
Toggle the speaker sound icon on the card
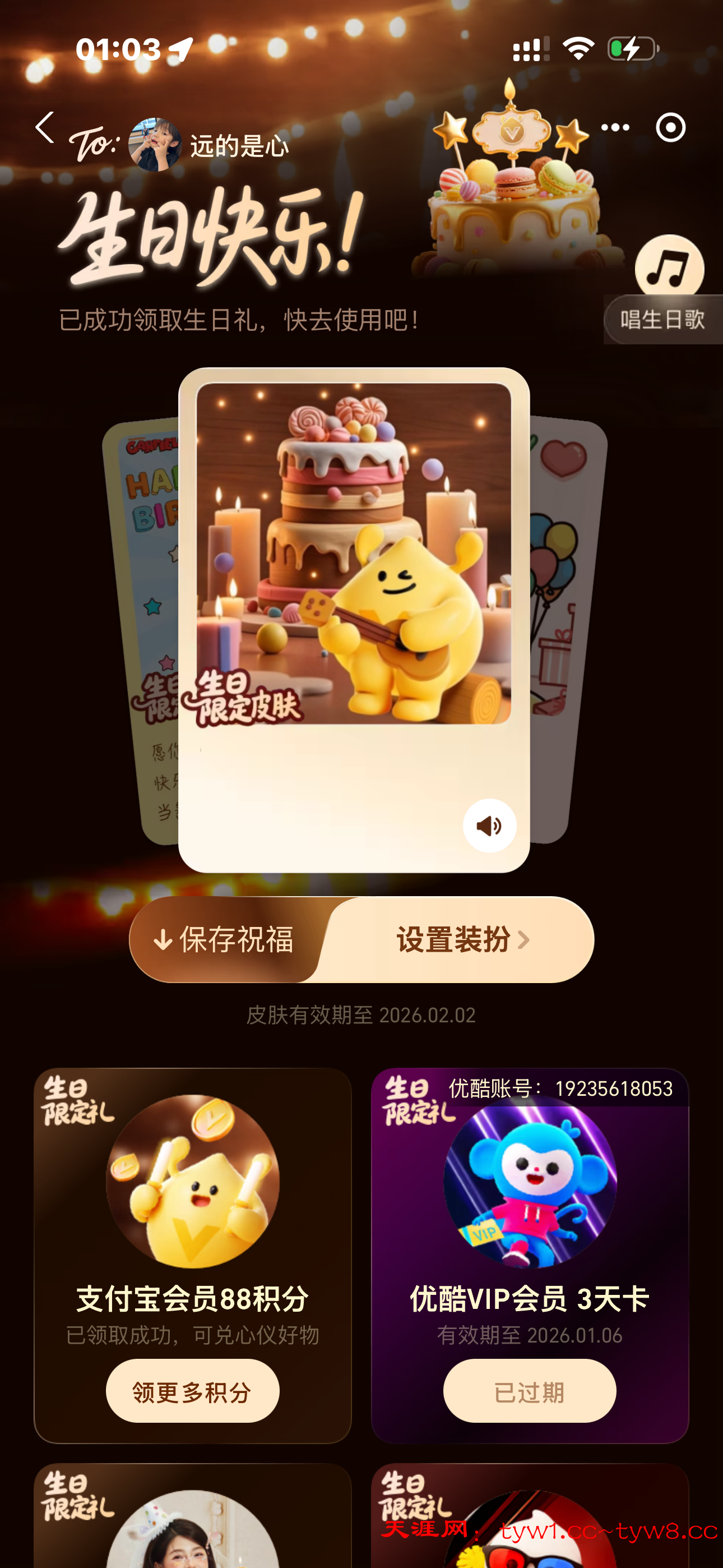489,825
